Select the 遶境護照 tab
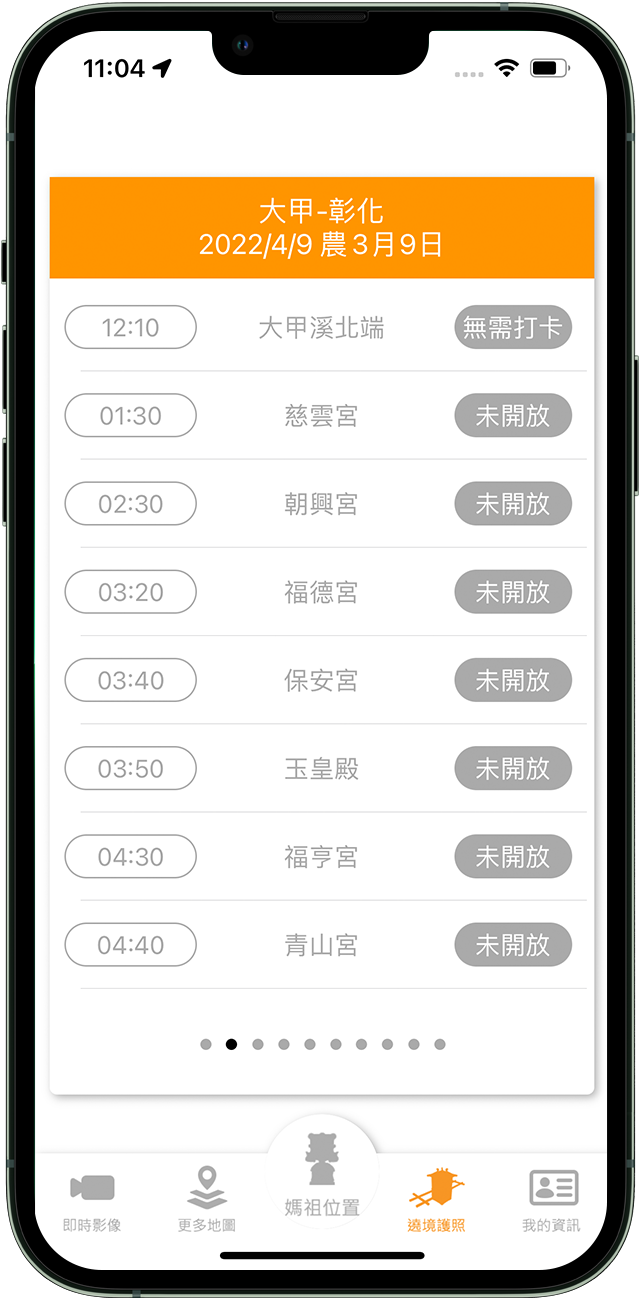The width and height of the screenshot is (642, 1300). pyautogui.click(x=436, y=1200)
